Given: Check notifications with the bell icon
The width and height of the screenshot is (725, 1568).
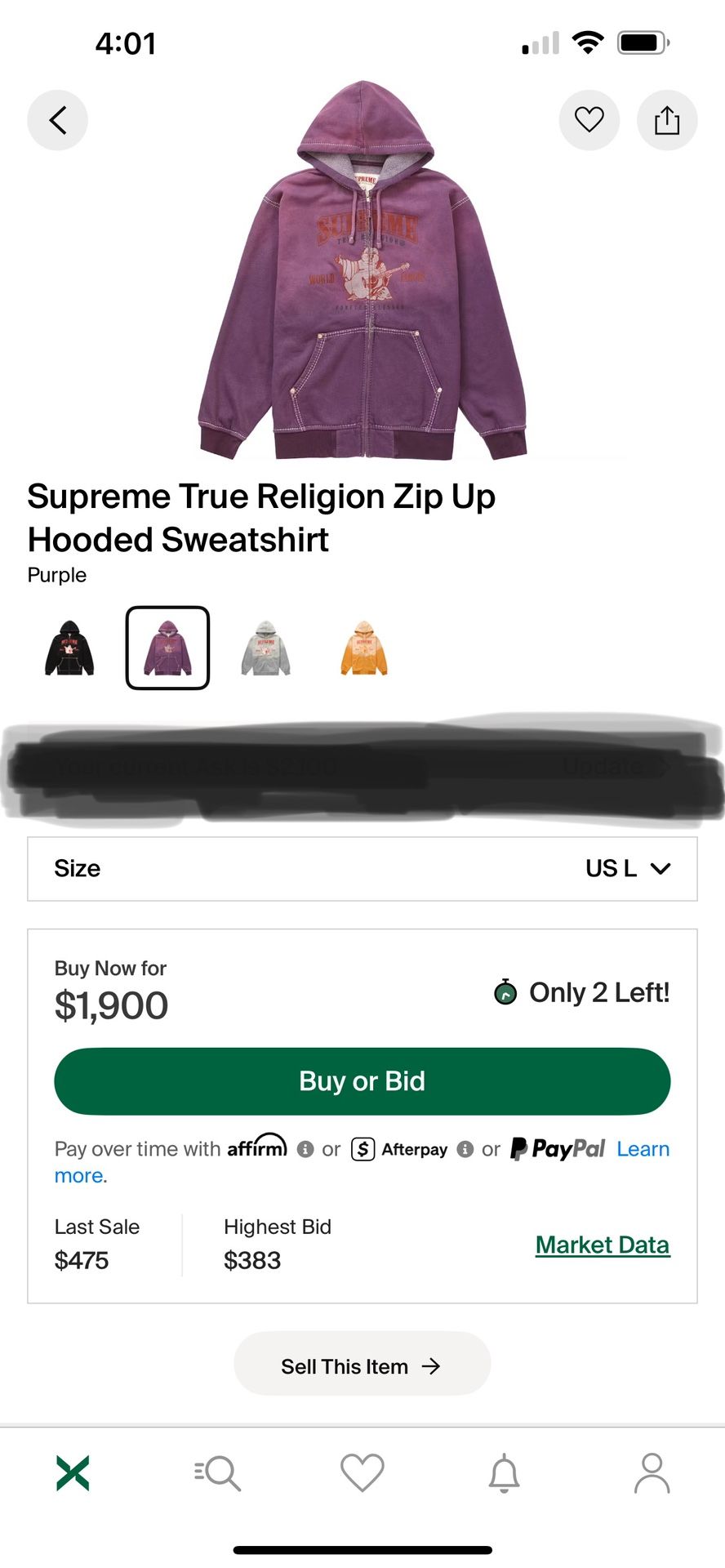Looking at the screenshot, I should coord(504,1472).
